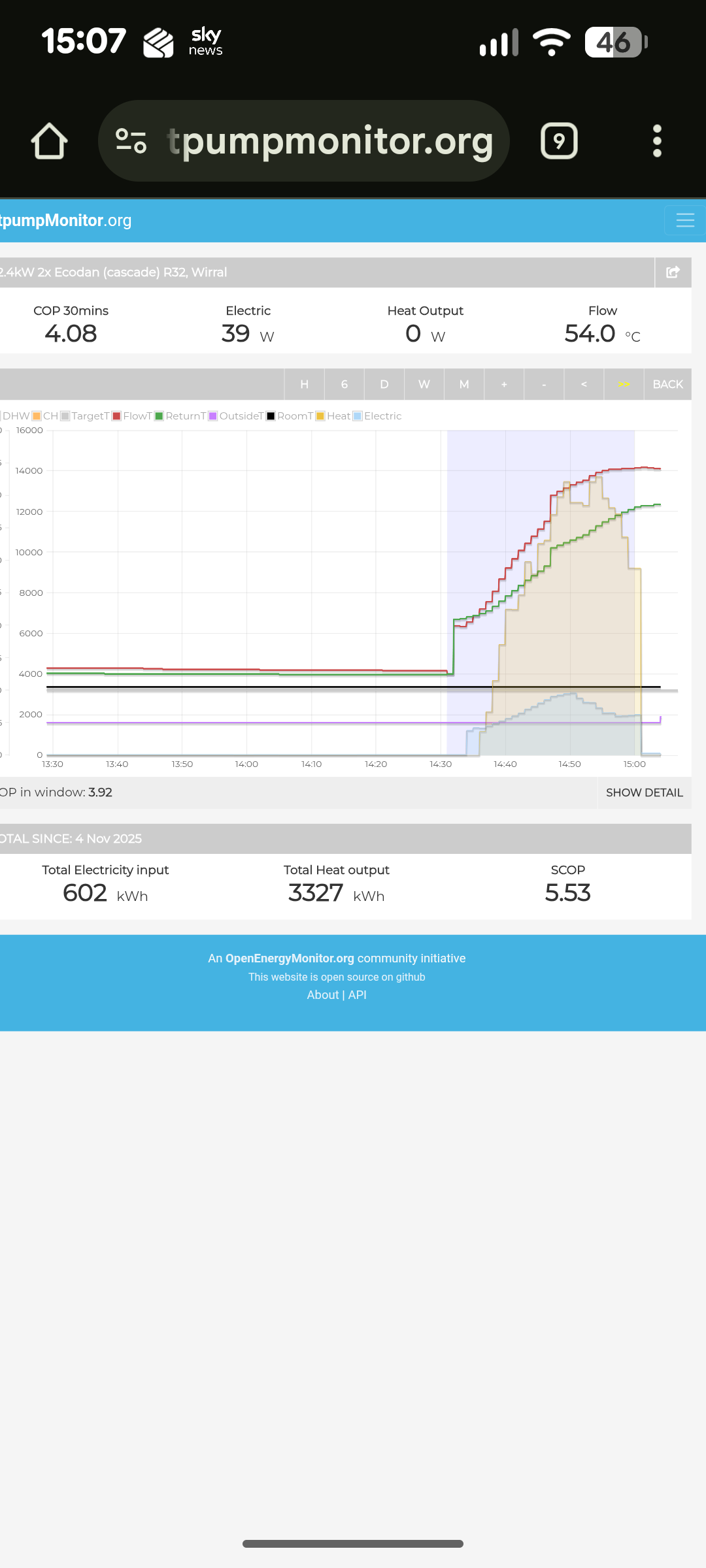The height and width of the screenshot is (1568, 706).
Task: Switch the graph to M month view
Action: 464,384
